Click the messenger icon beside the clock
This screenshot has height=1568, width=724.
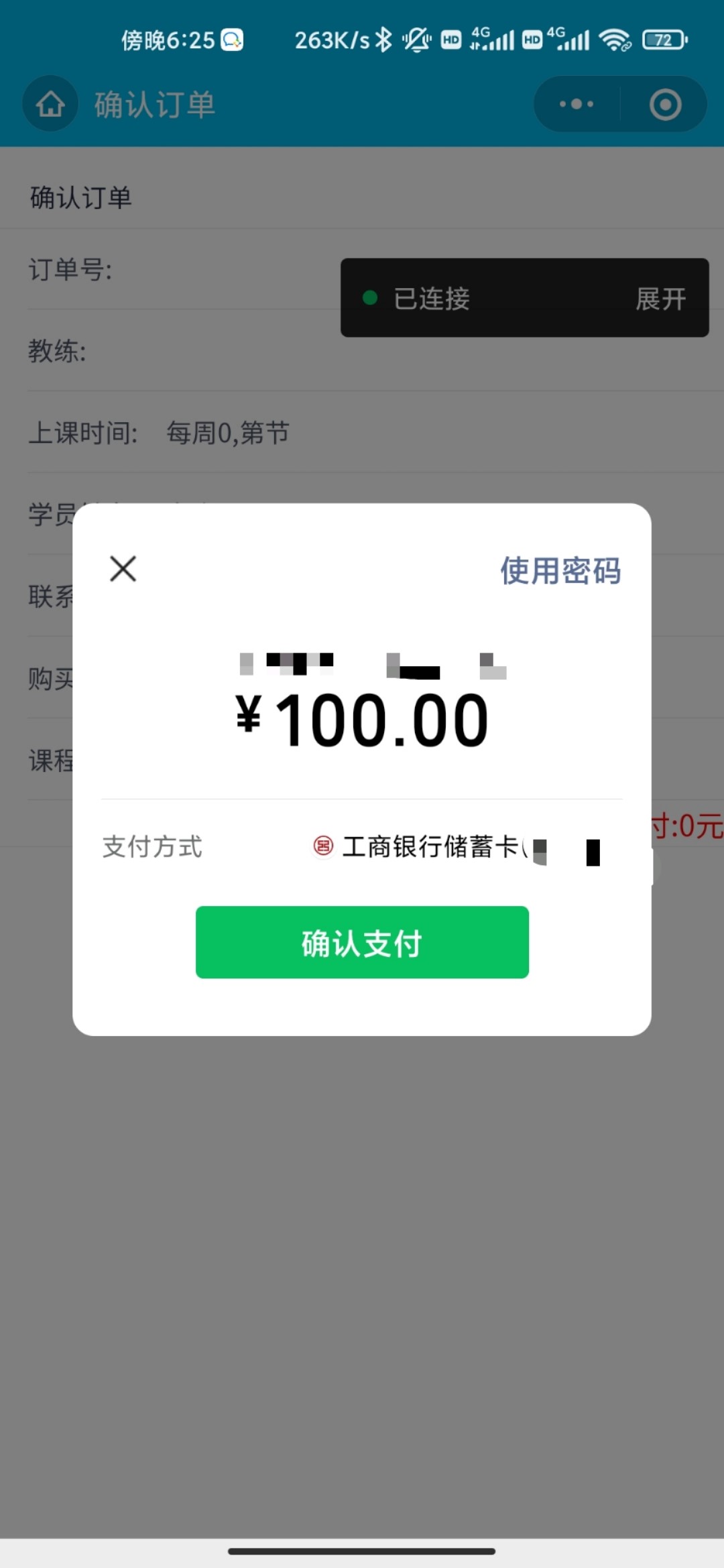tap(231, 40)
